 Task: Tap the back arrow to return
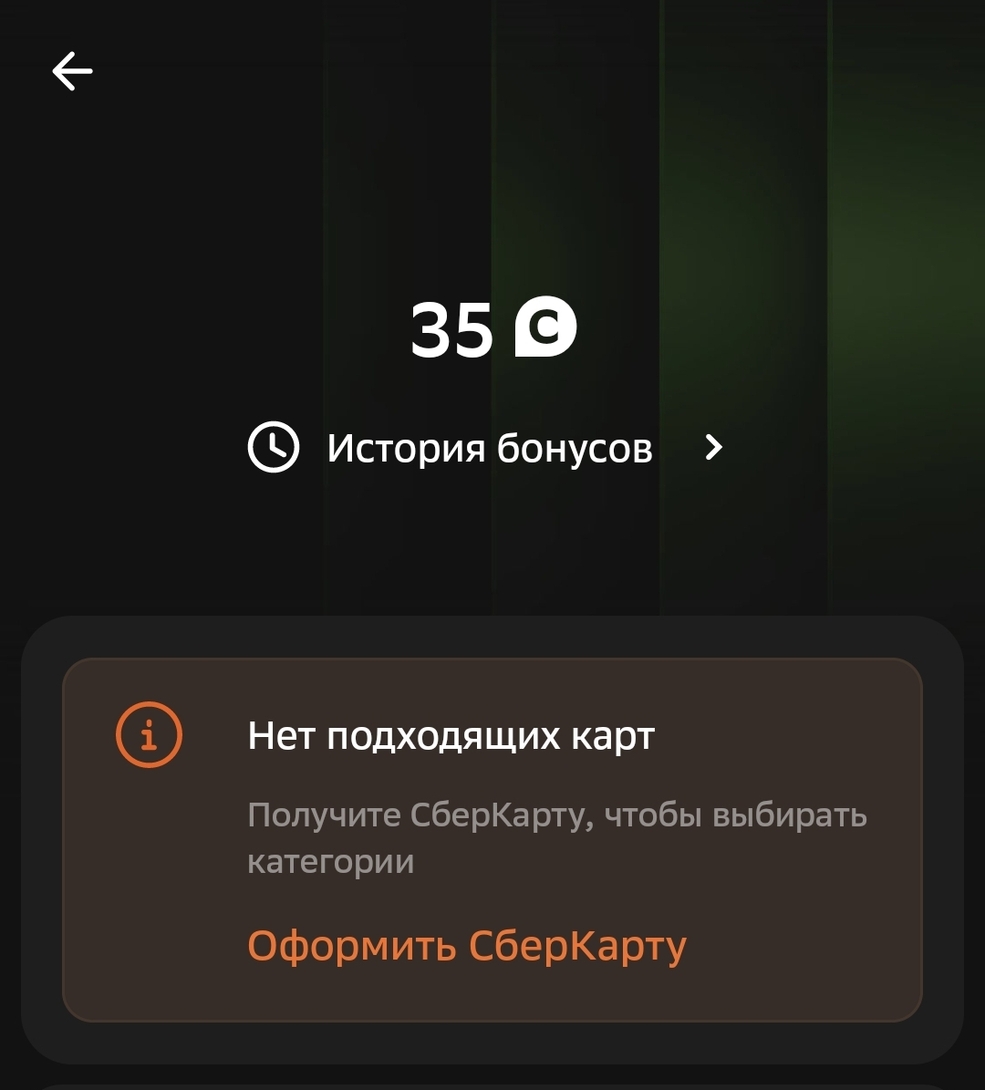pos(71,71)
